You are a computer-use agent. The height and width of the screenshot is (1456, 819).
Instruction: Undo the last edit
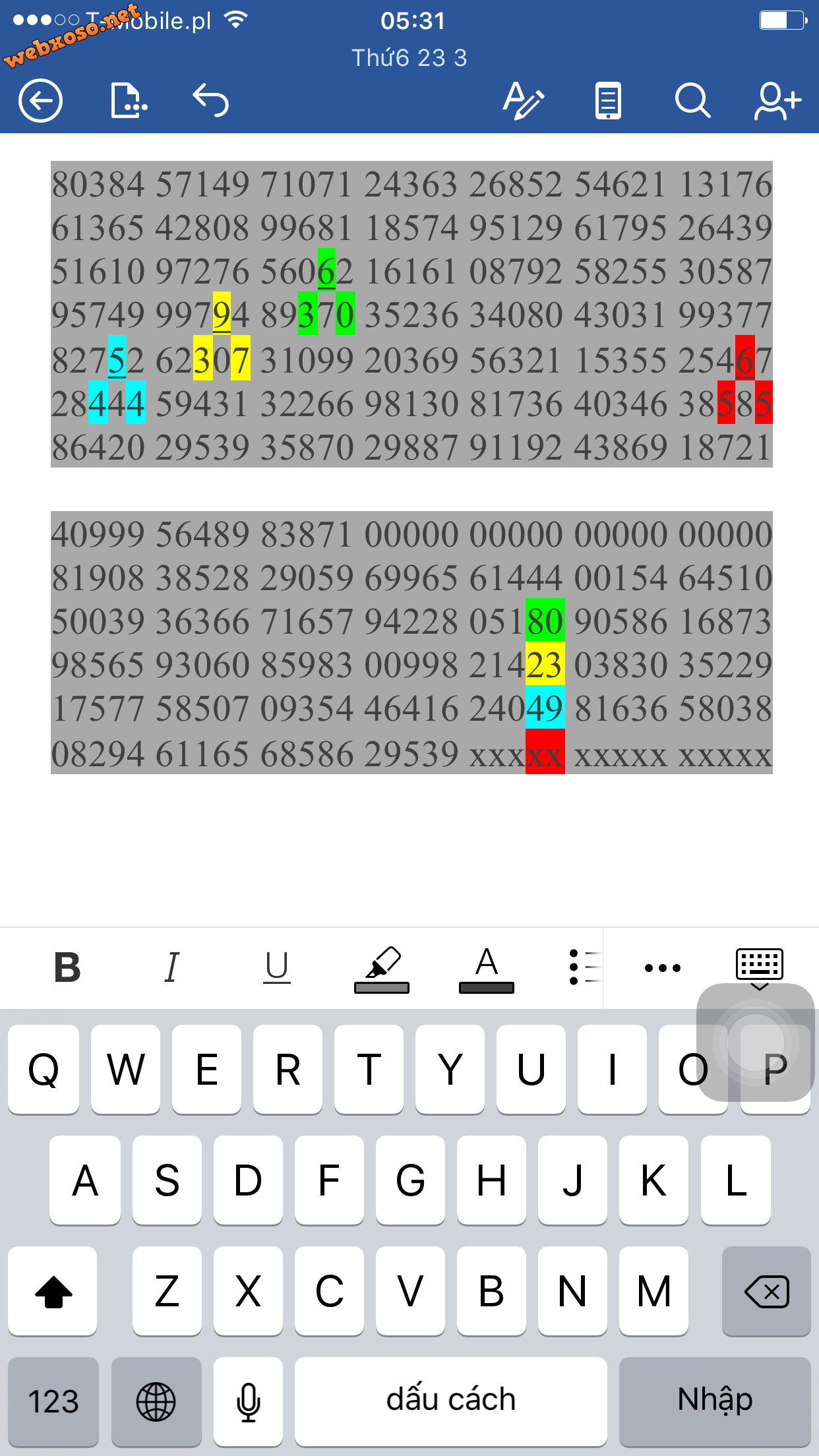tap(211, 101)
